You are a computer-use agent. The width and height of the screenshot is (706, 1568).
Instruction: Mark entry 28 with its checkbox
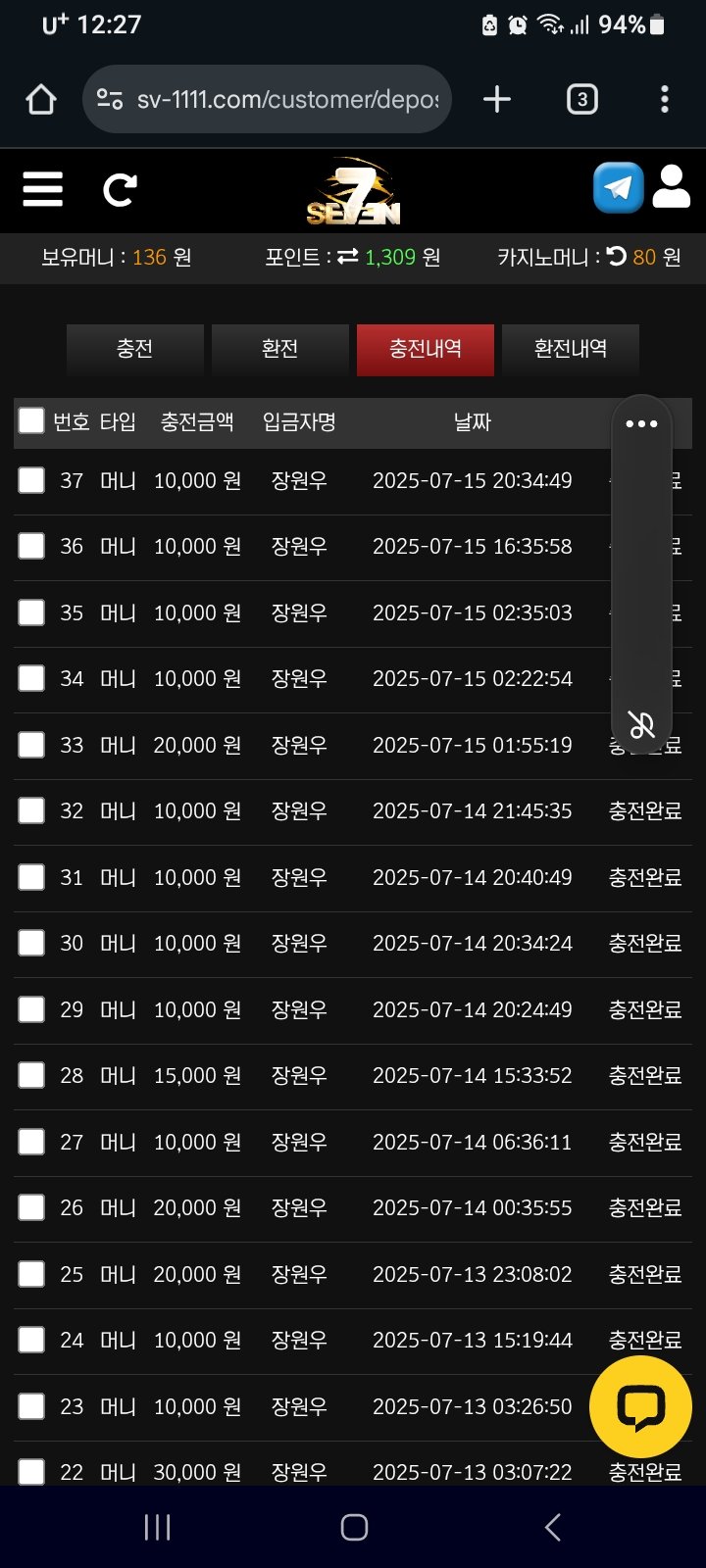coord(31,1075)
